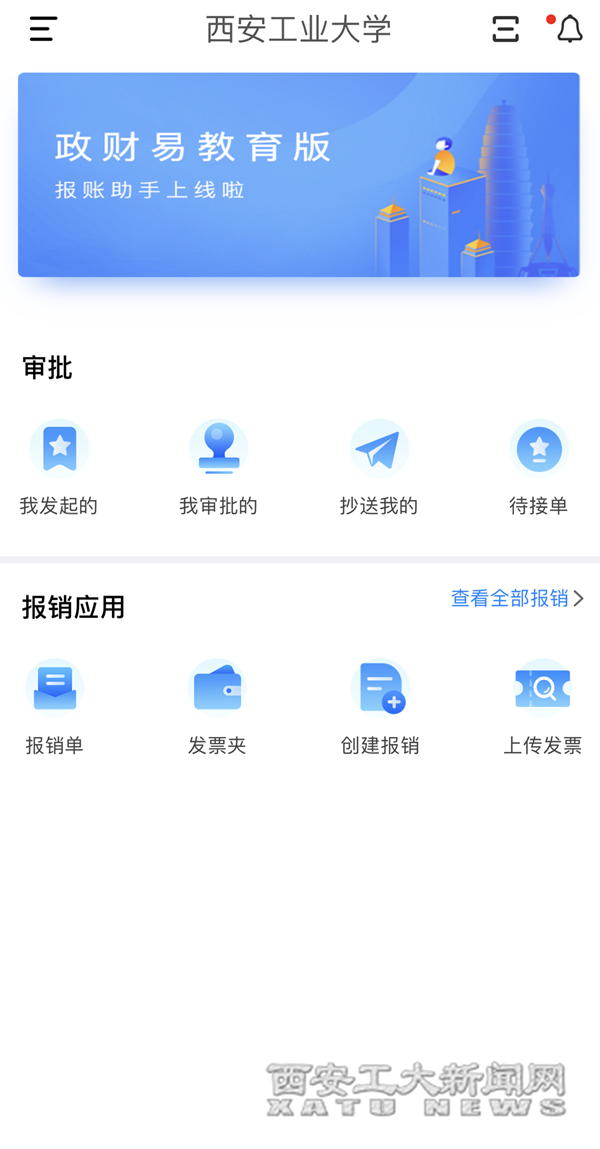The width and height of the screenshot is (600, 1149).
Task: Go to 我审批的 approvals
Action: click(218, 467)
